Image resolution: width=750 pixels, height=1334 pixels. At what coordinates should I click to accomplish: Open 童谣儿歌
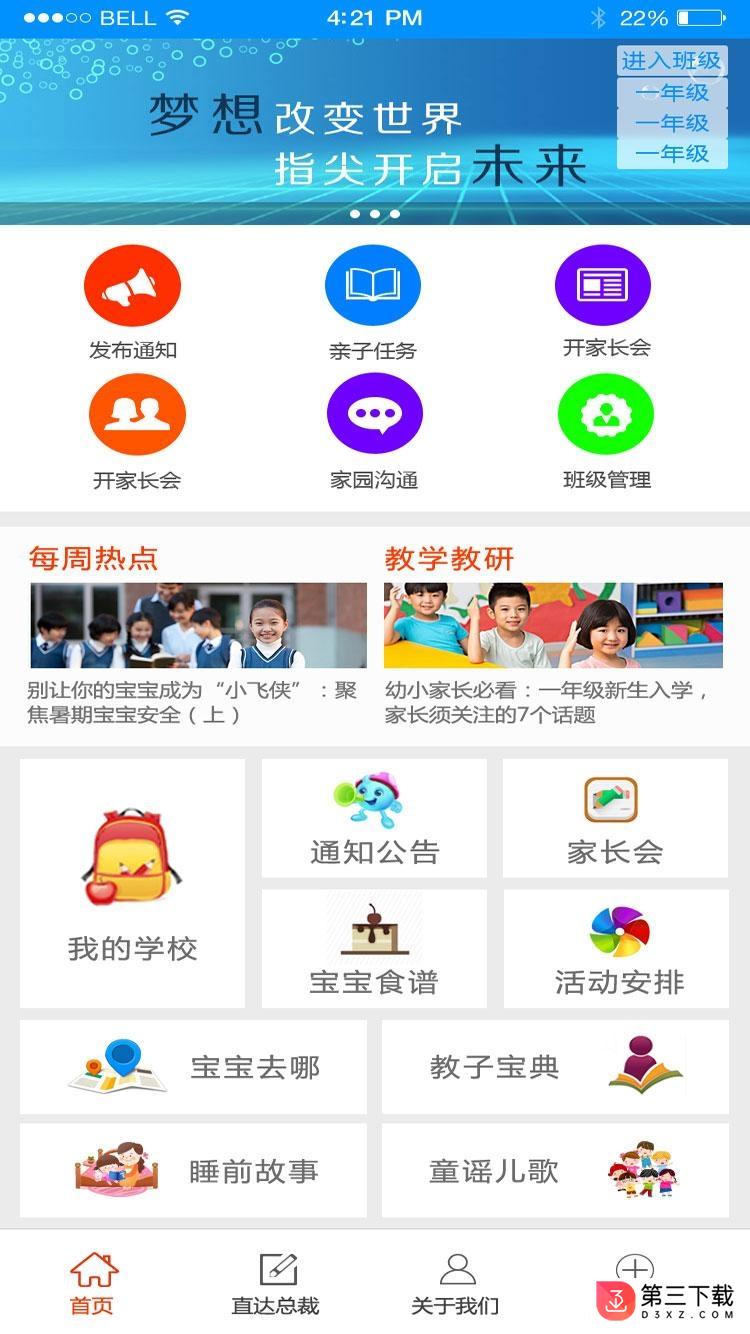pos(555,1170)
